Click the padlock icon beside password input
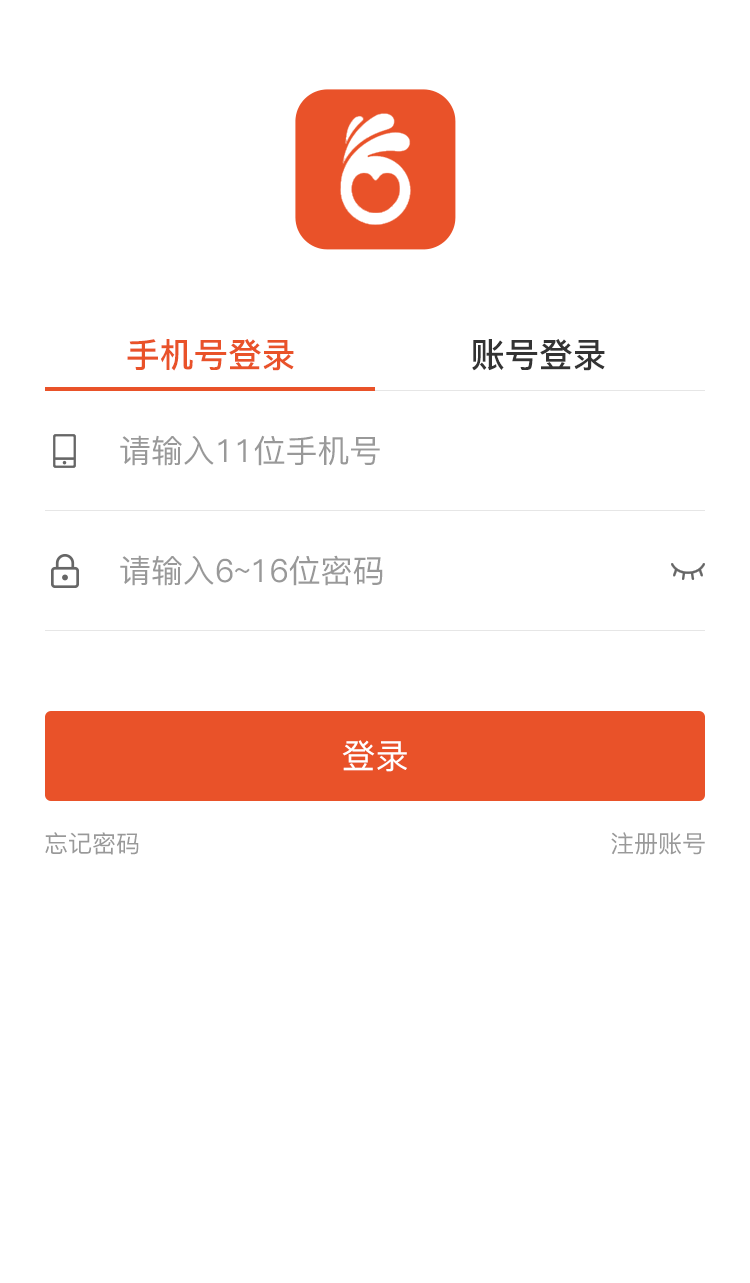 pos(65,571)
